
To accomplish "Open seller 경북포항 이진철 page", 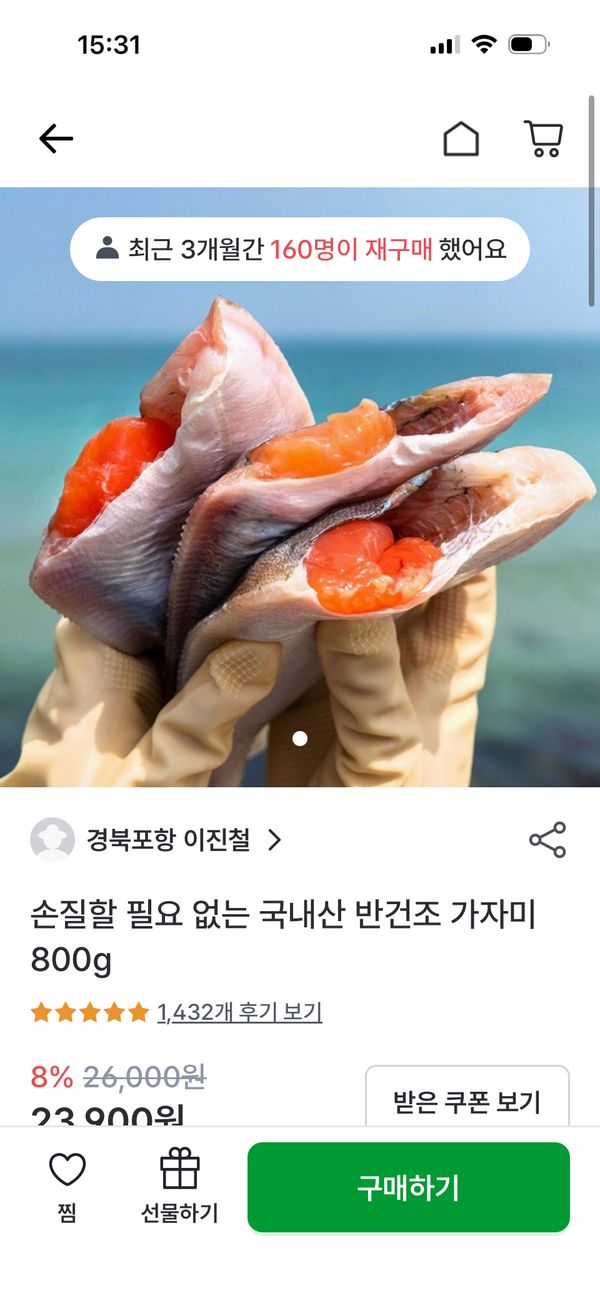I will pyautogui.click(x=168, y=840).
